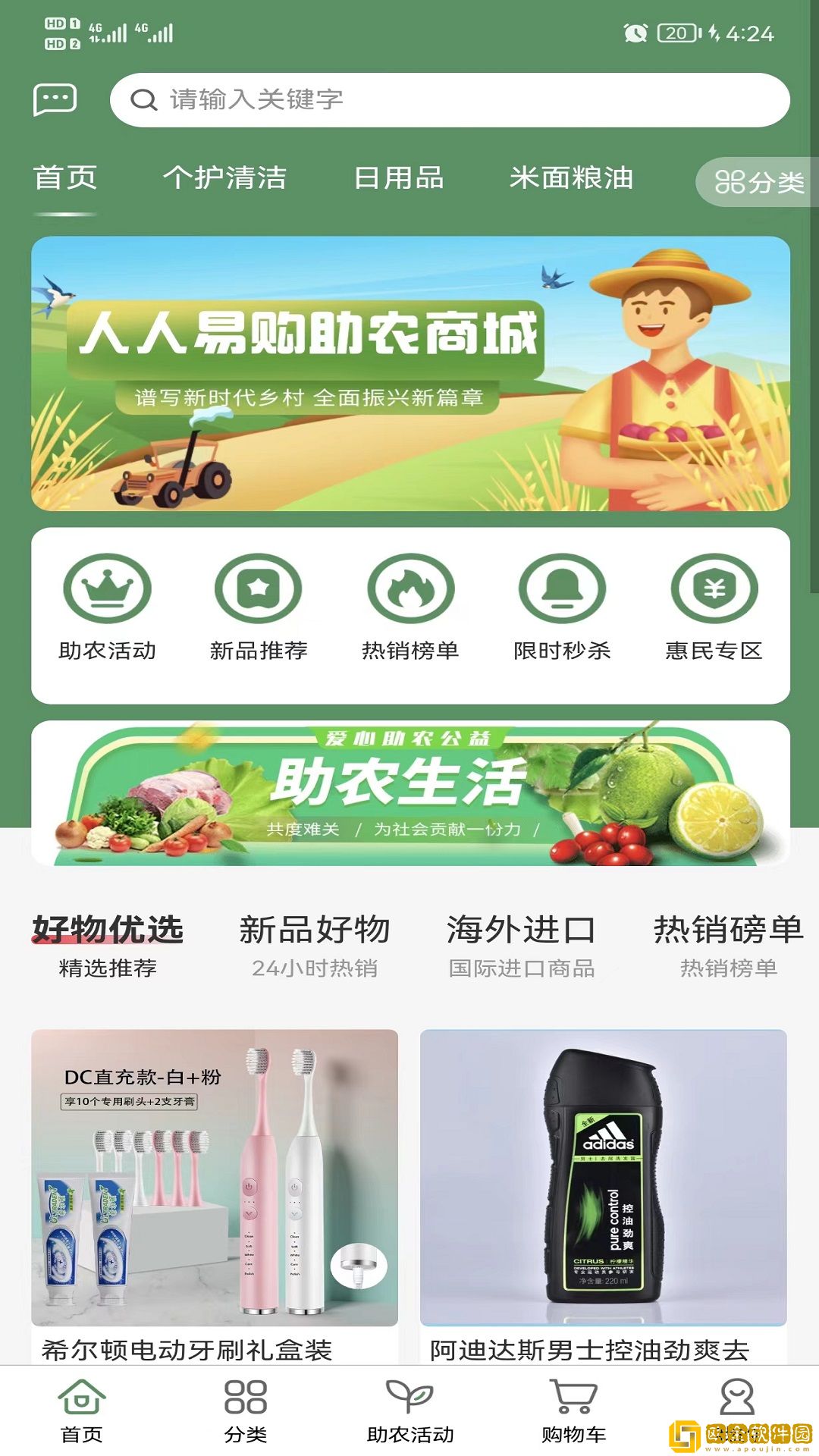Open the chat message icon top left
The width and height of the screenshot is (819, 1456).
55,99
